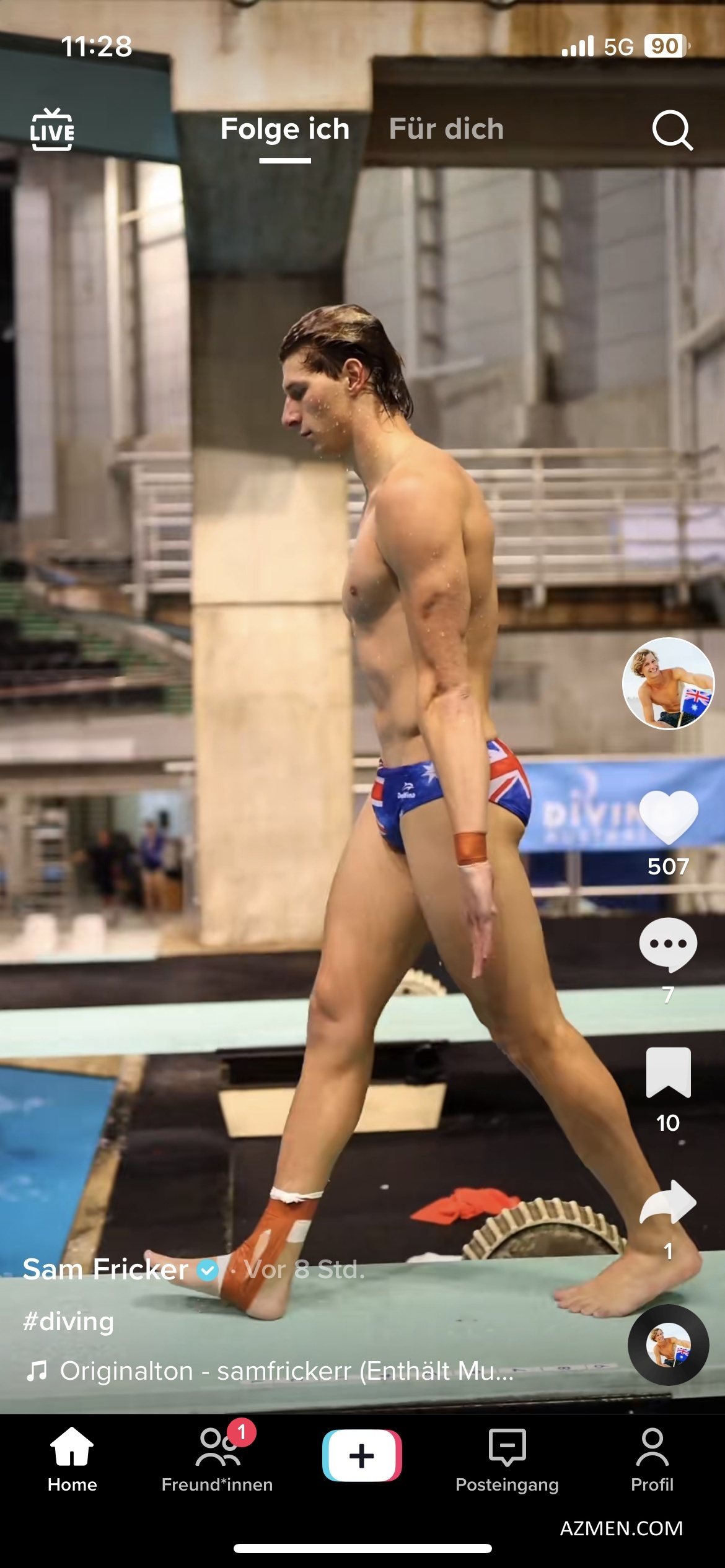
Task: Open the Posteingang tab
Action: click(507, 1460)
